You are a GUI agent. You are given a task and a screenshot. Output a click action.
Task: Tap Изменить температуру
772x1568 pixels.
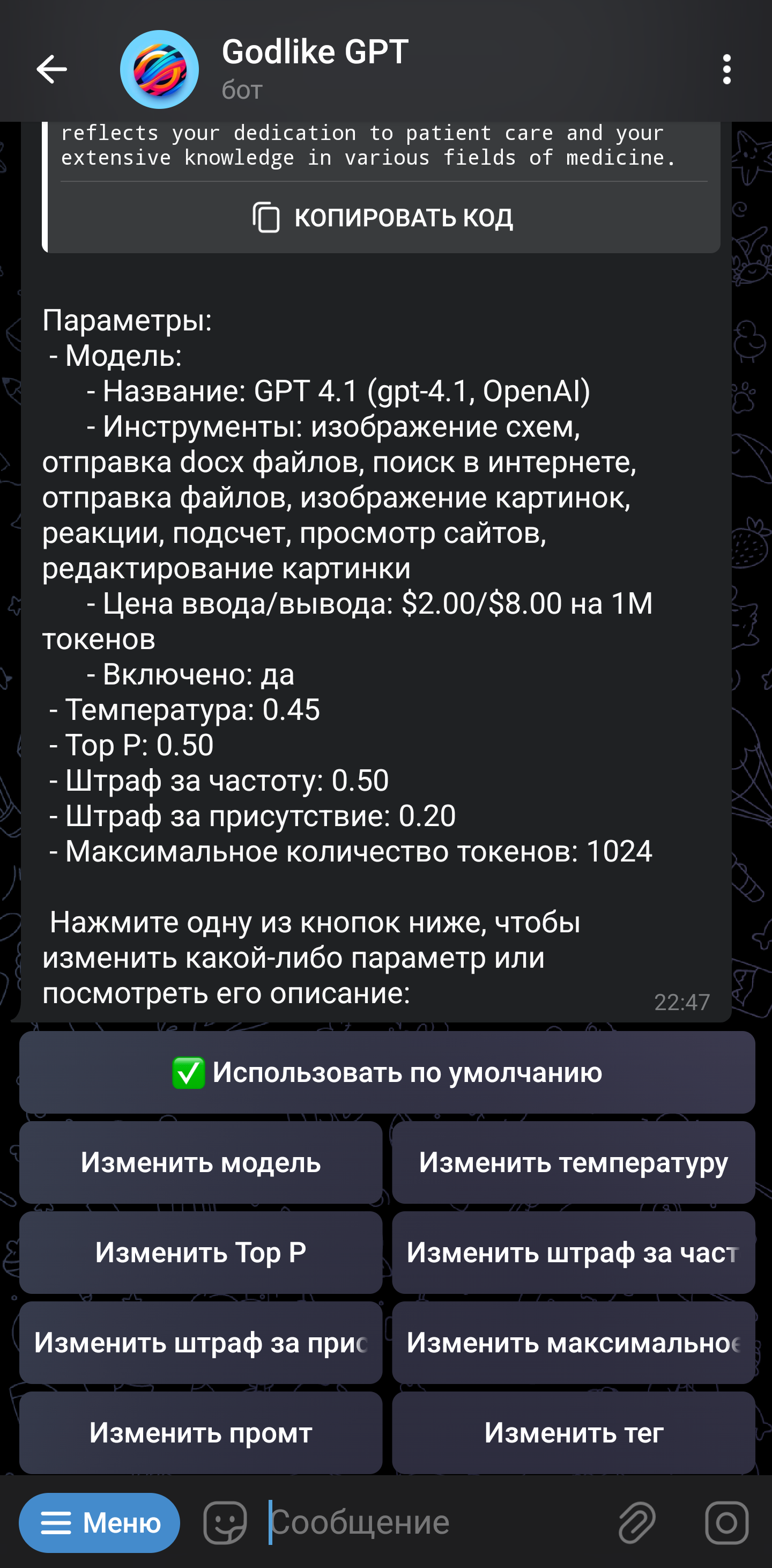click(573, 1162)
